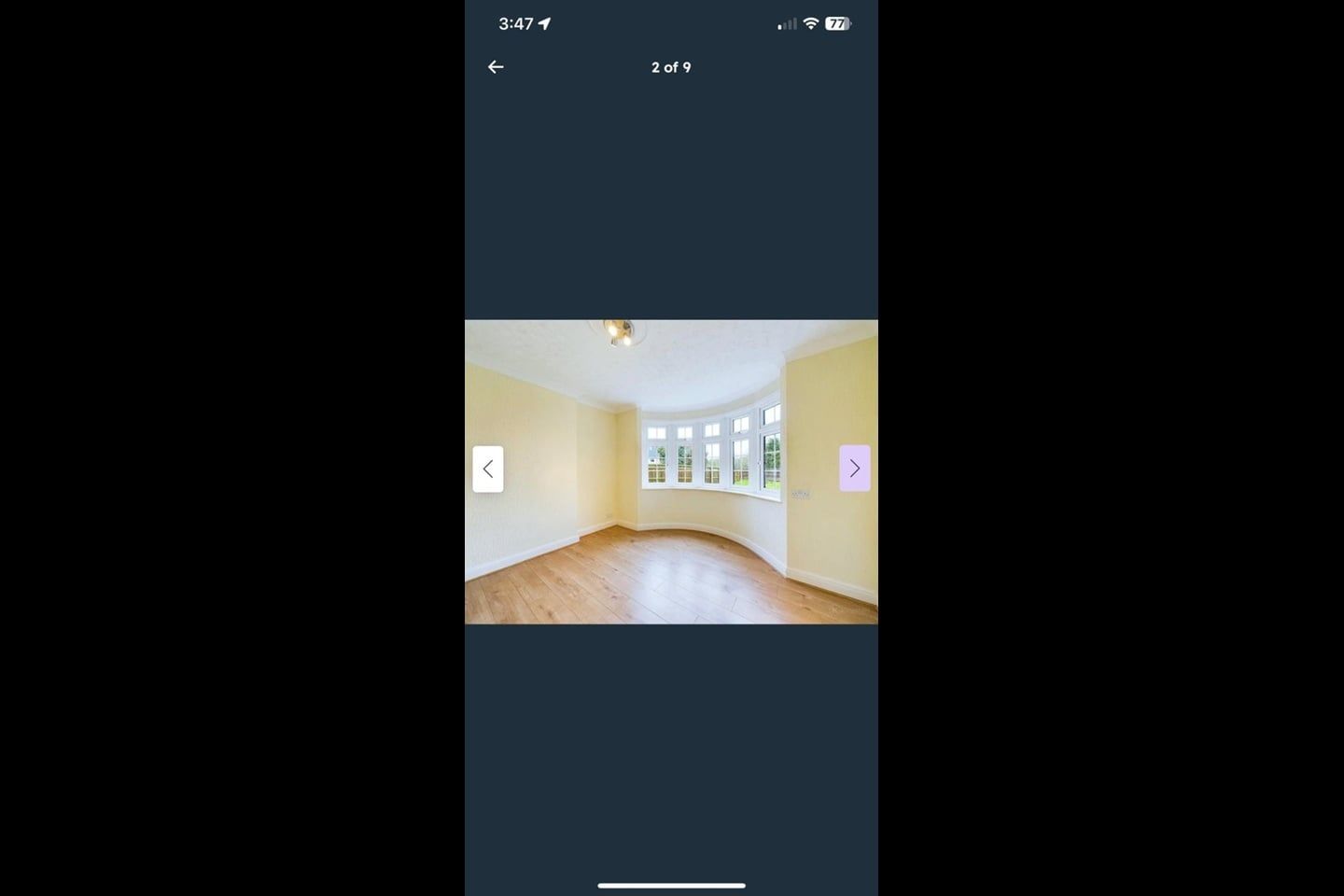Show the next photo in the gallery

tap(854, 469)
